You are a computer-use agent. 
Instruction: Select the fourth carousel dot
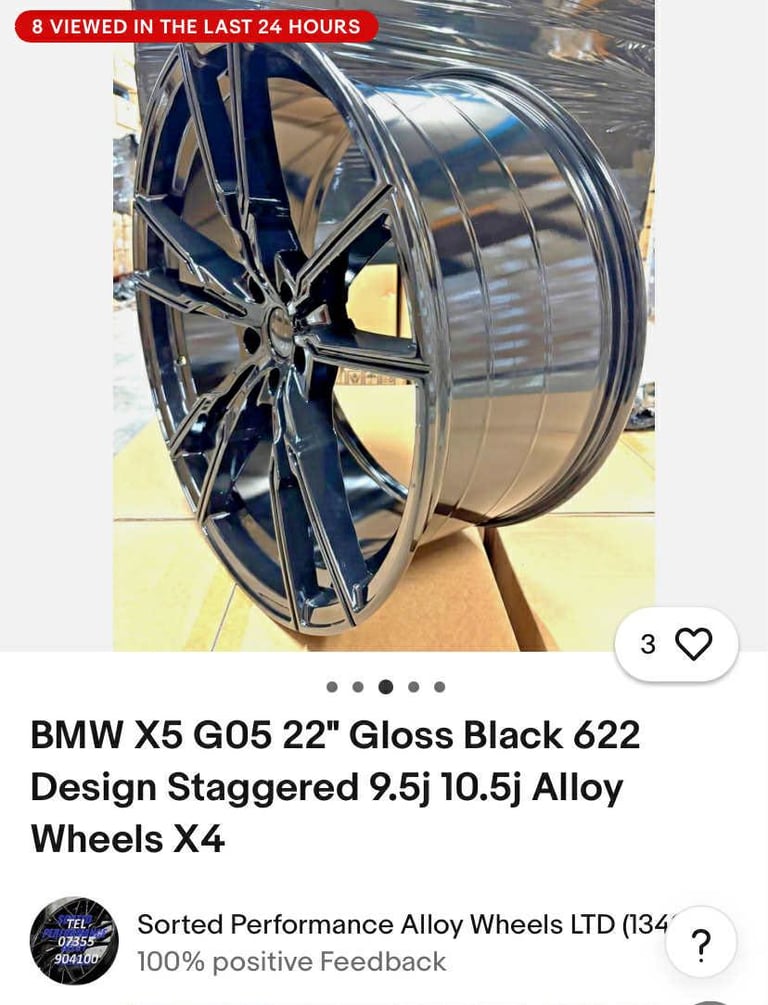(411, 687)
